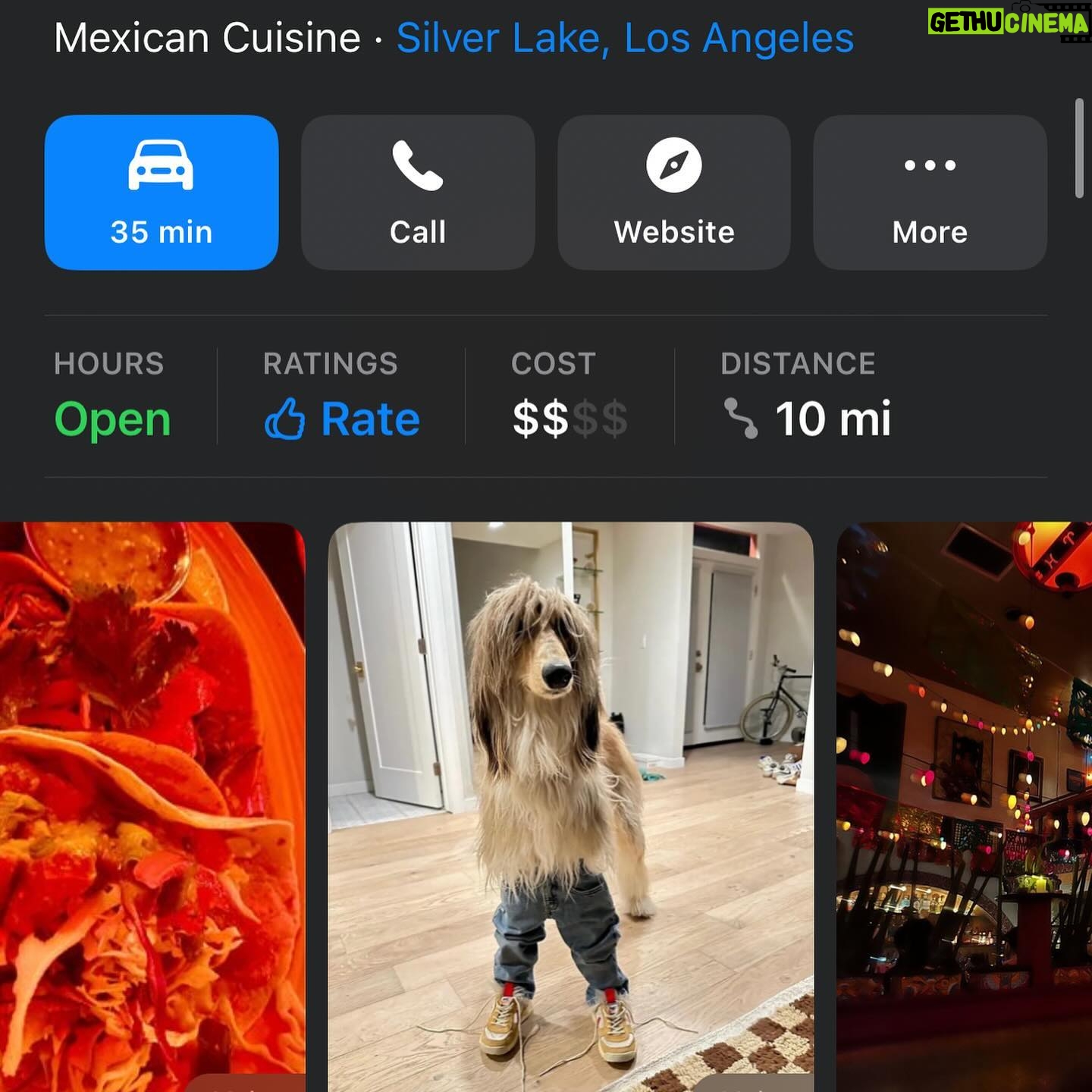The image size is (1092, 1092).
Task: Open the taco food photo
Action: point(152,804)
